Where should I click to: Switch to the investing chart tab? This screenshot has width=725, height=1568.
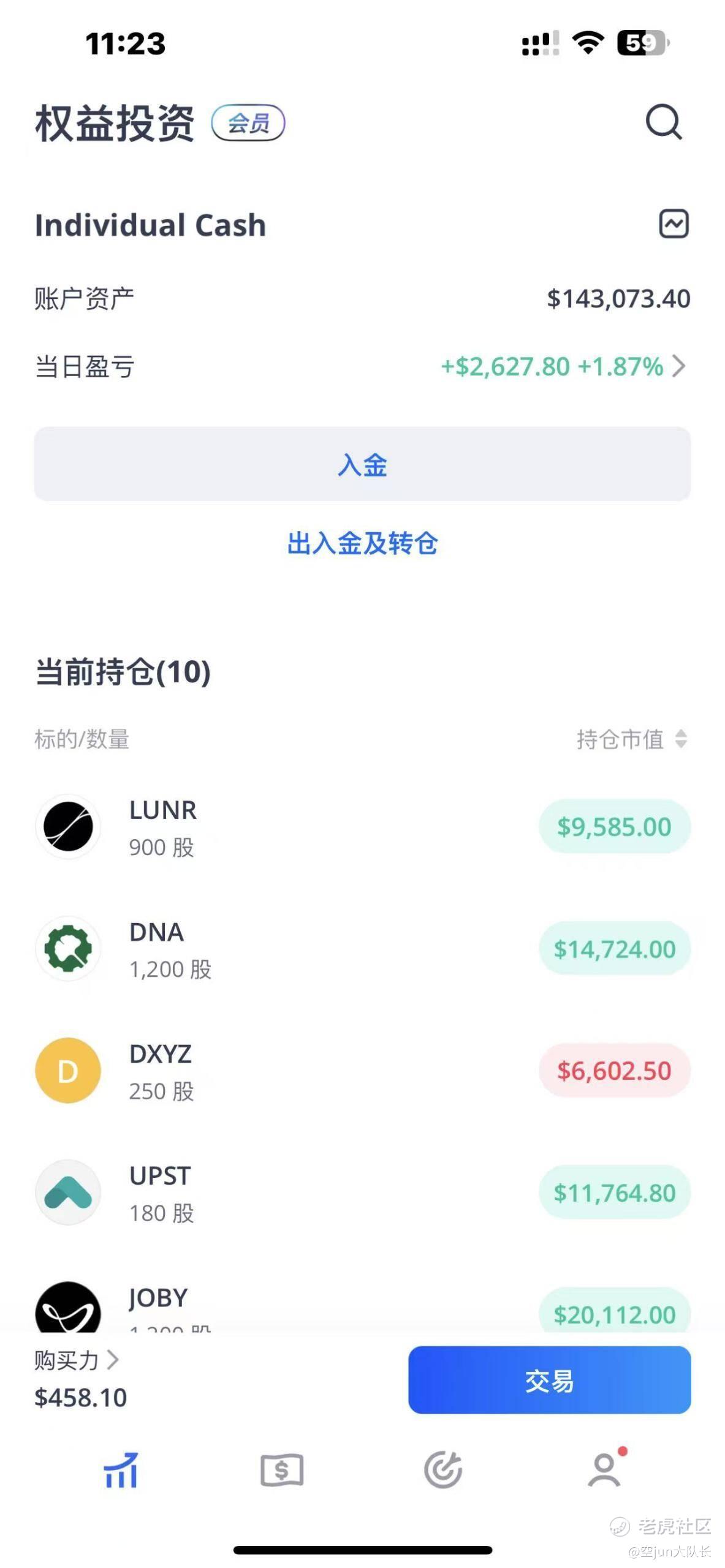121,1470
